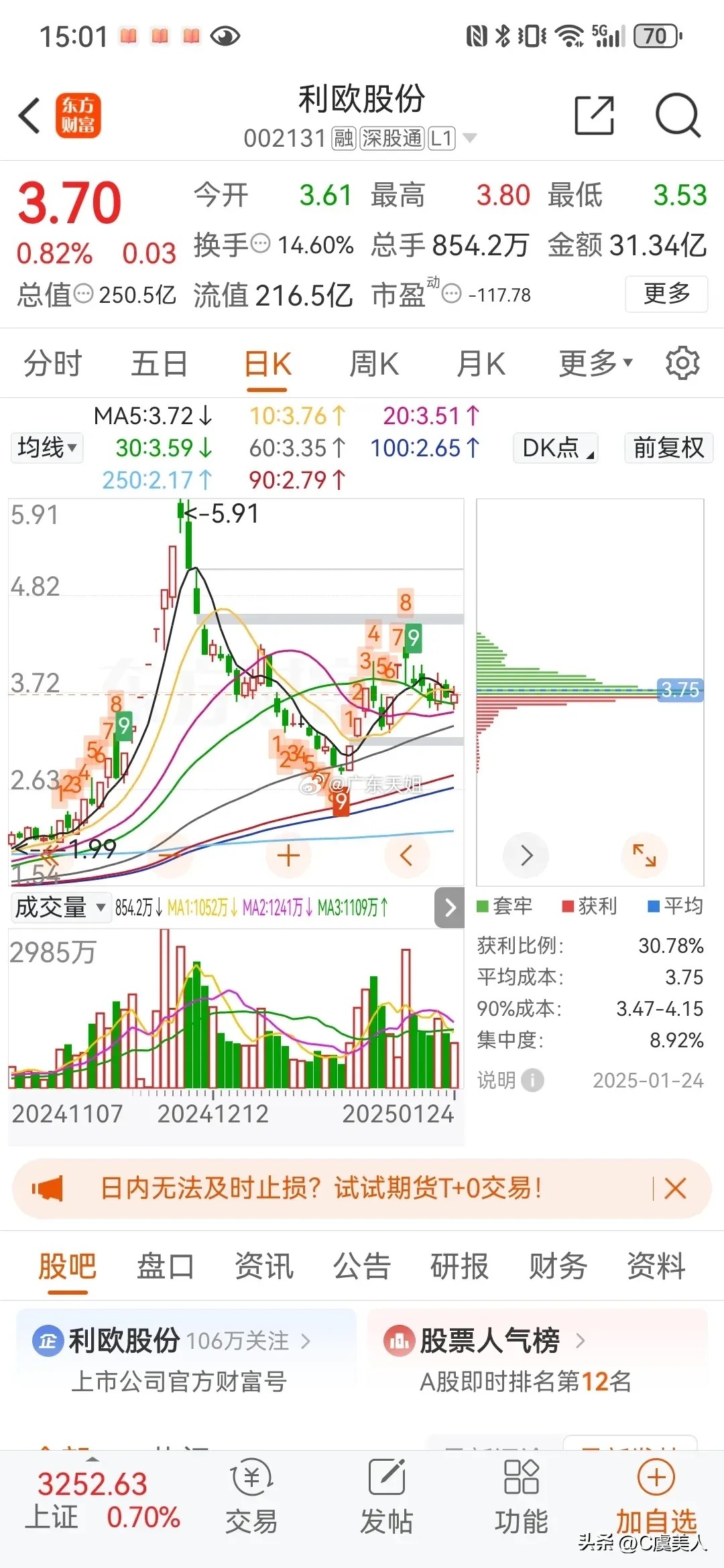This screenshot has height=1568, width=724.
Task: Zoom in the K chart with plus button
Action: click(288, 856)
